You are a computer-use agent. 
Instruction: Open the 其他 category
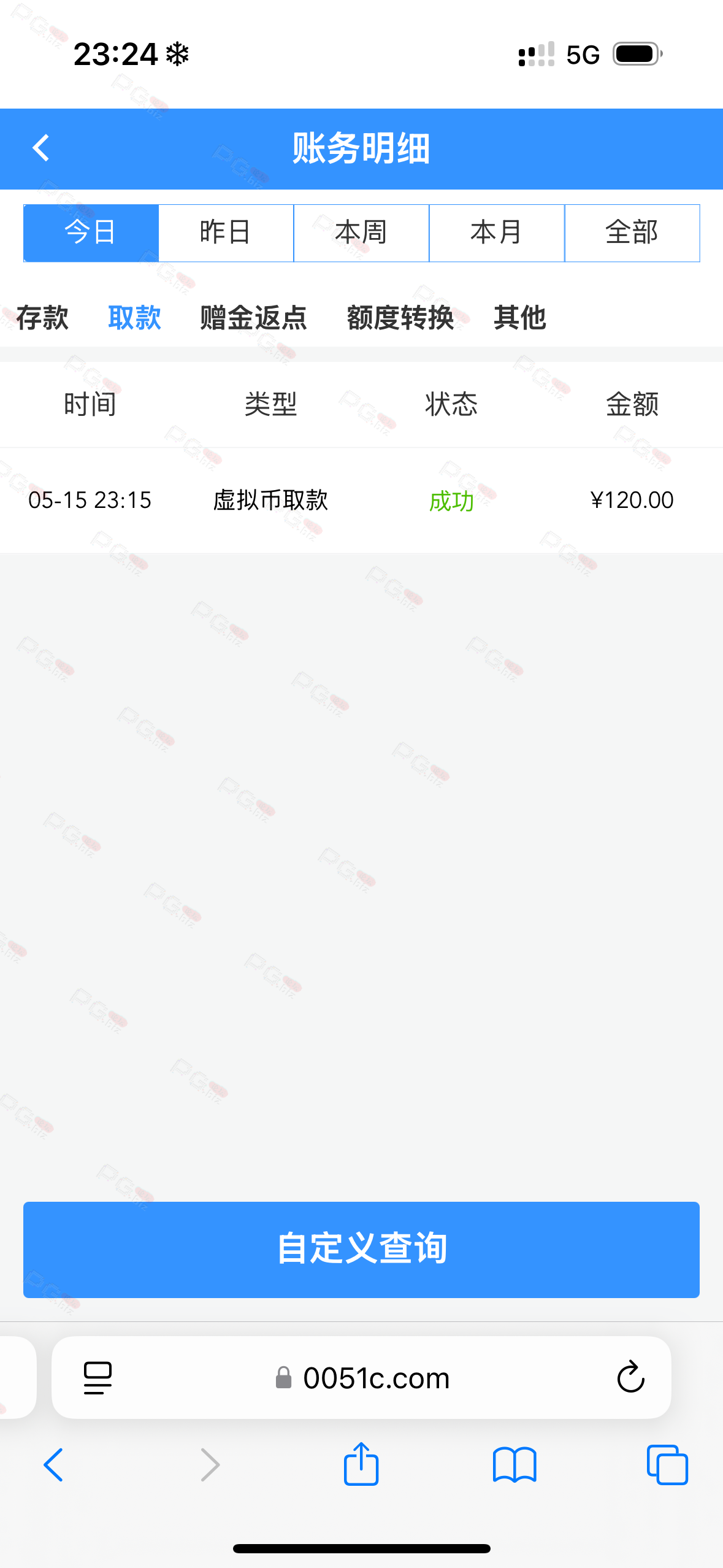tap(520, 318)
